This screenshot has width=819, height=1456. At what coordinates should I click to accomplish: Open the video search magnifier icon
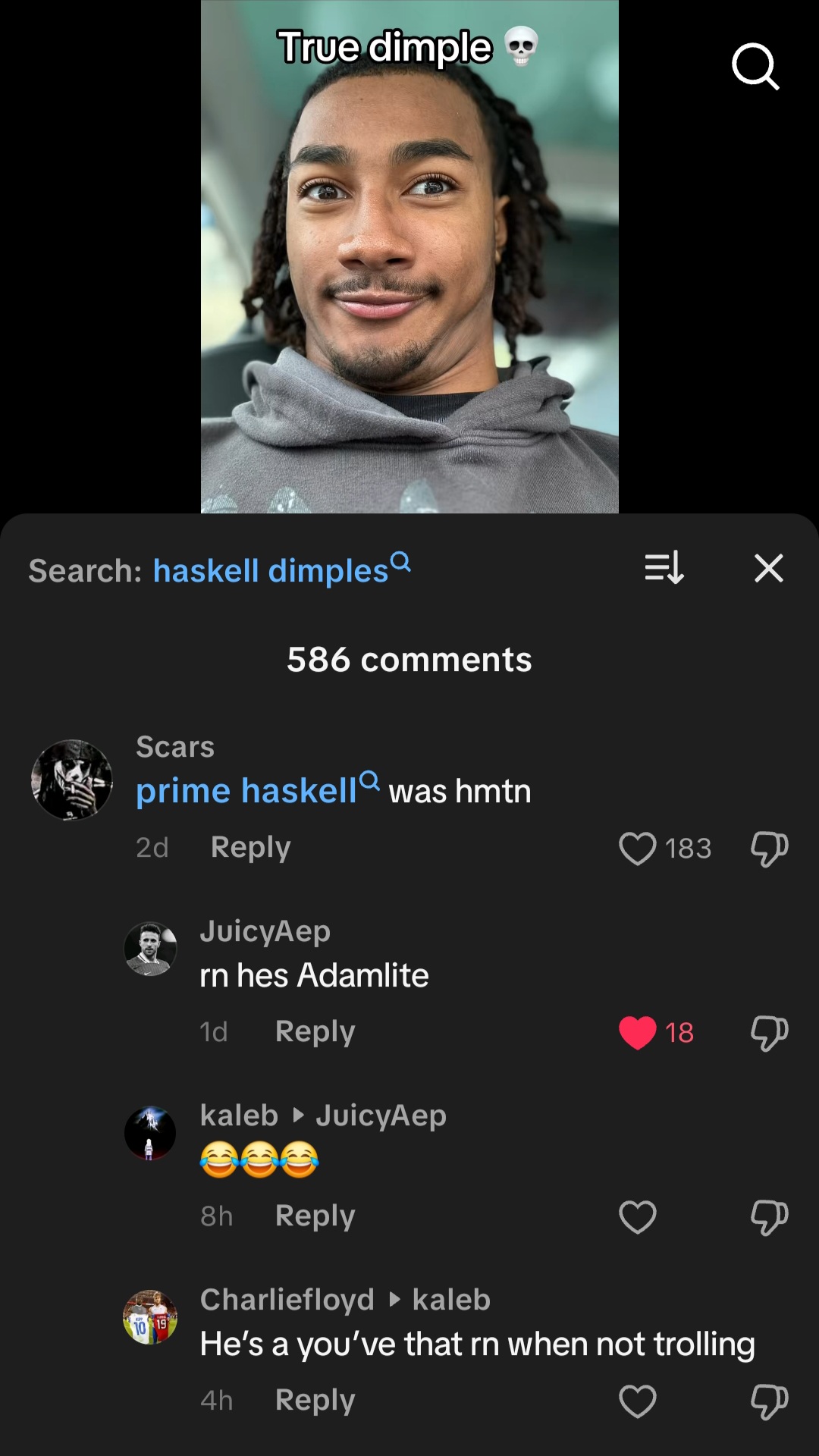click(755, 68)
